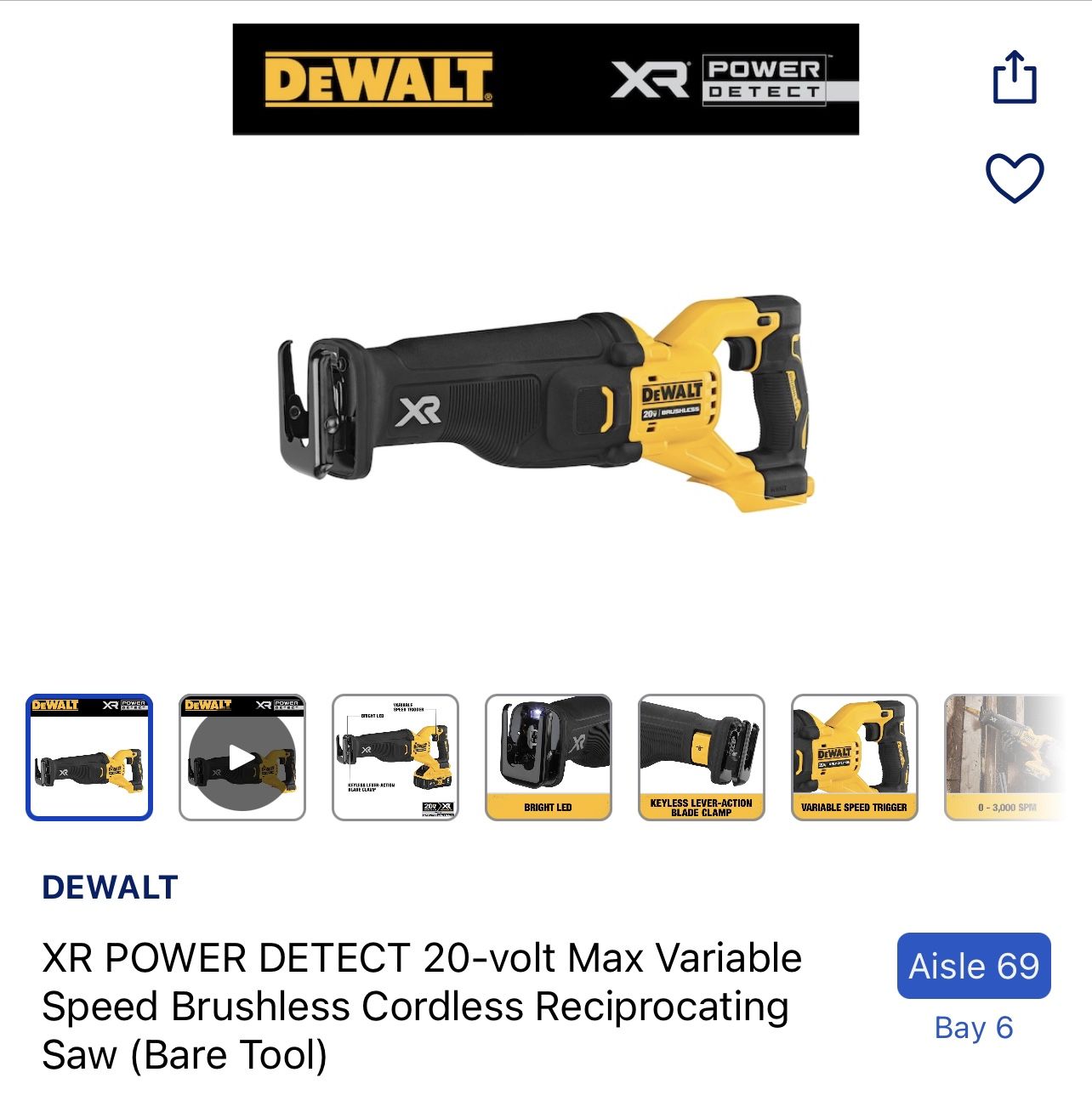
Task: Expand the main product image to full view
Action: [544, 408]
